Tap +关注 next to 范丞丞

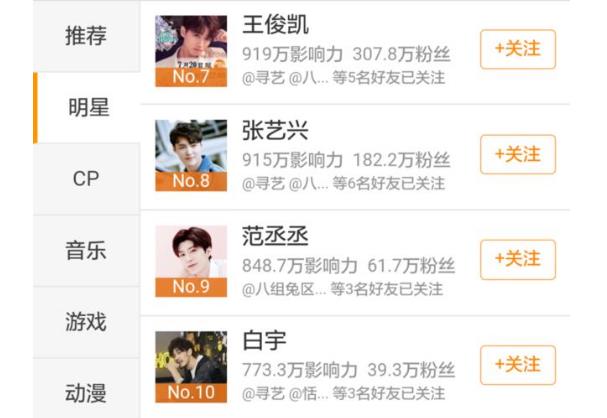coord(517,259)
